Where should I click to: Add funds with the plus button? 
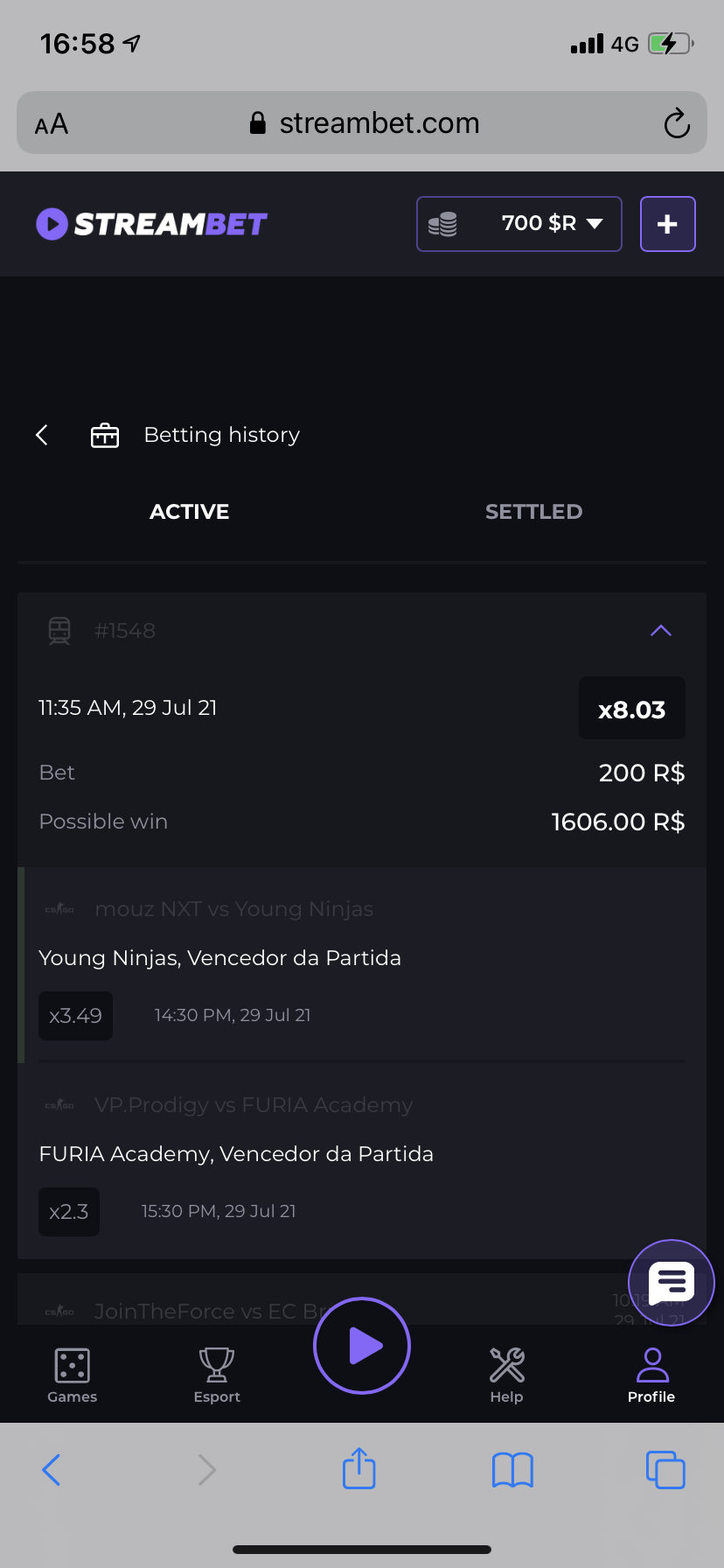coord(668,224)
